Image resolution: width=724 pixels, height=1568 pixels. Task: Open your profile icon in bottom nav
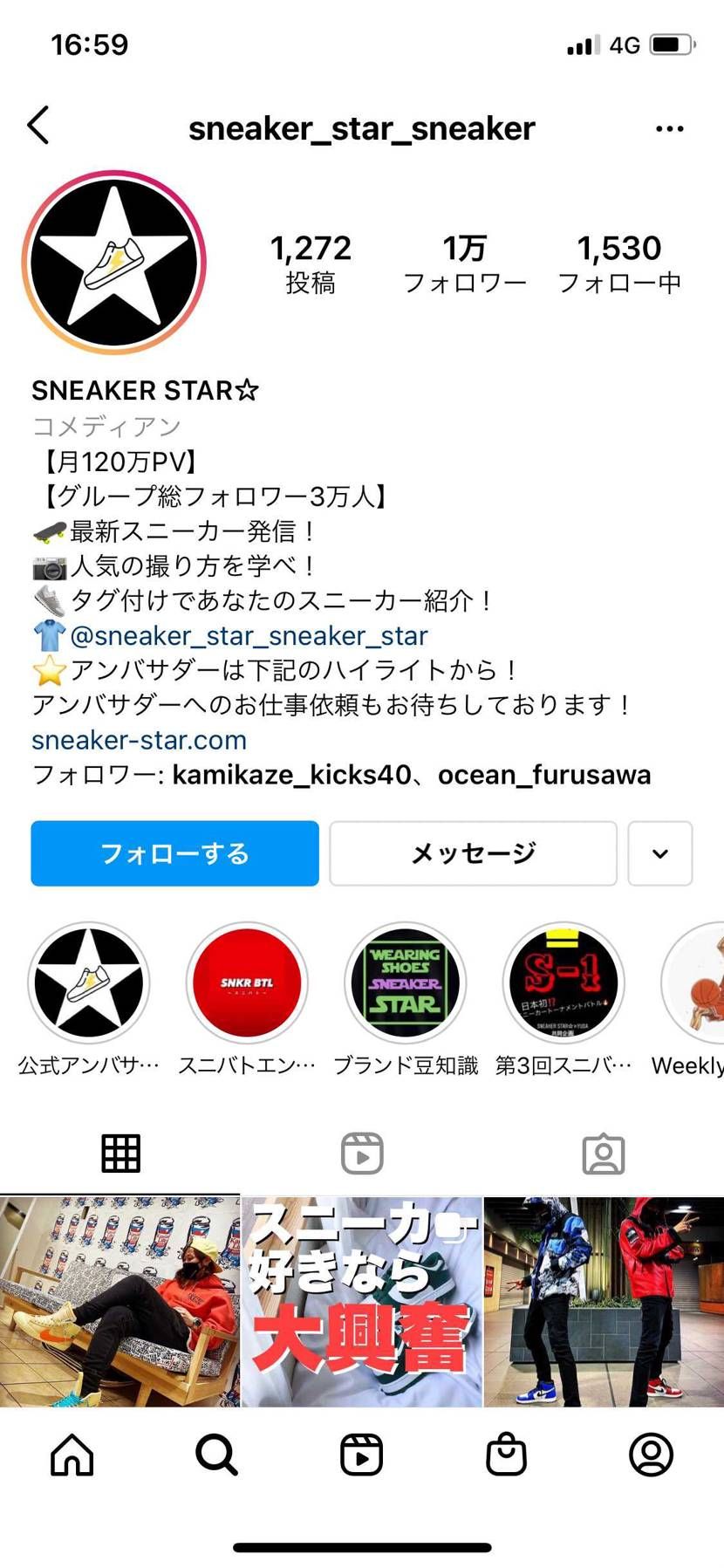tap(652, 1454)
